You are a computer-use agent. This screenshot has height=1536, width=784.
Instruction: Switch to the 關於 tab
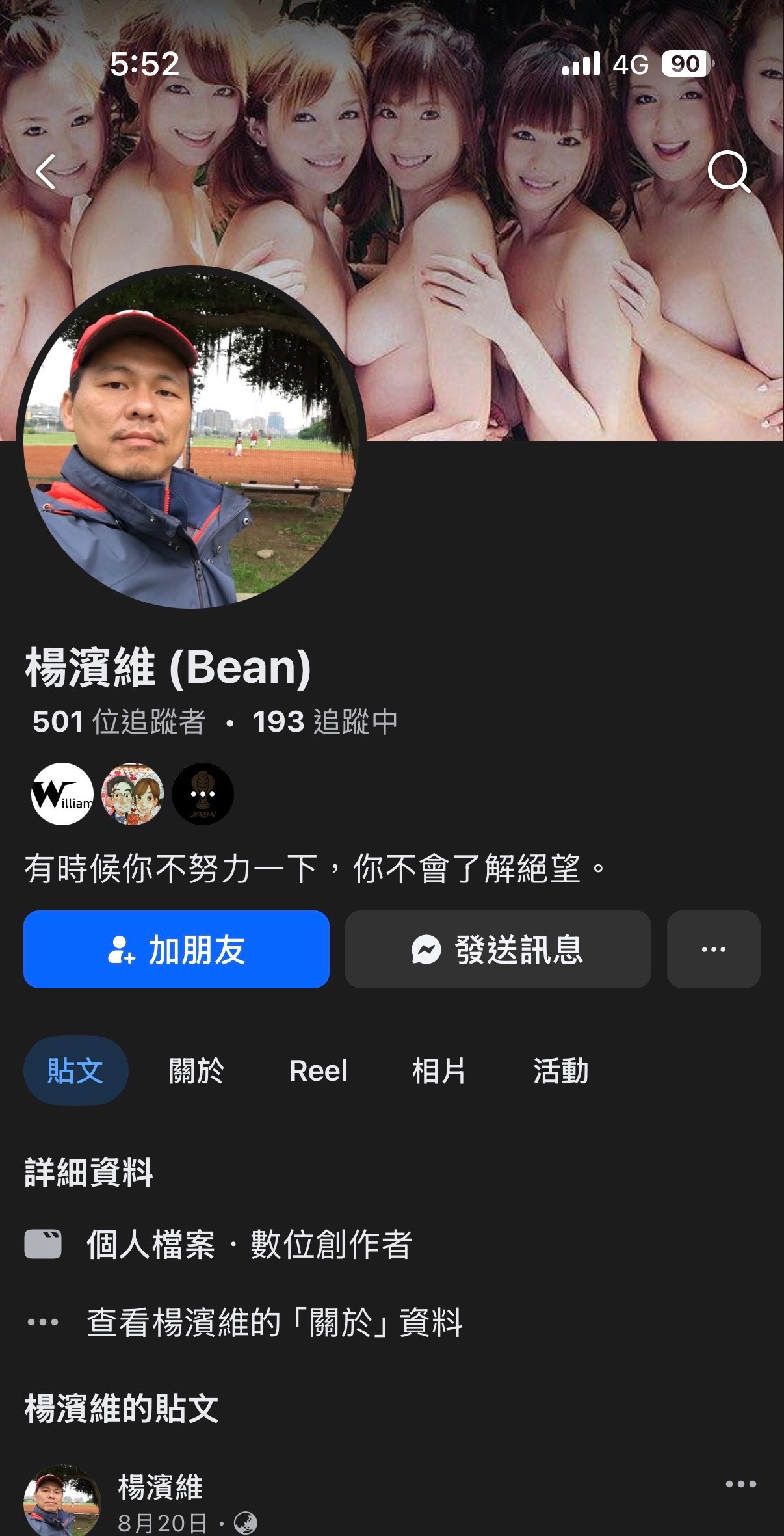point(196,1070)
